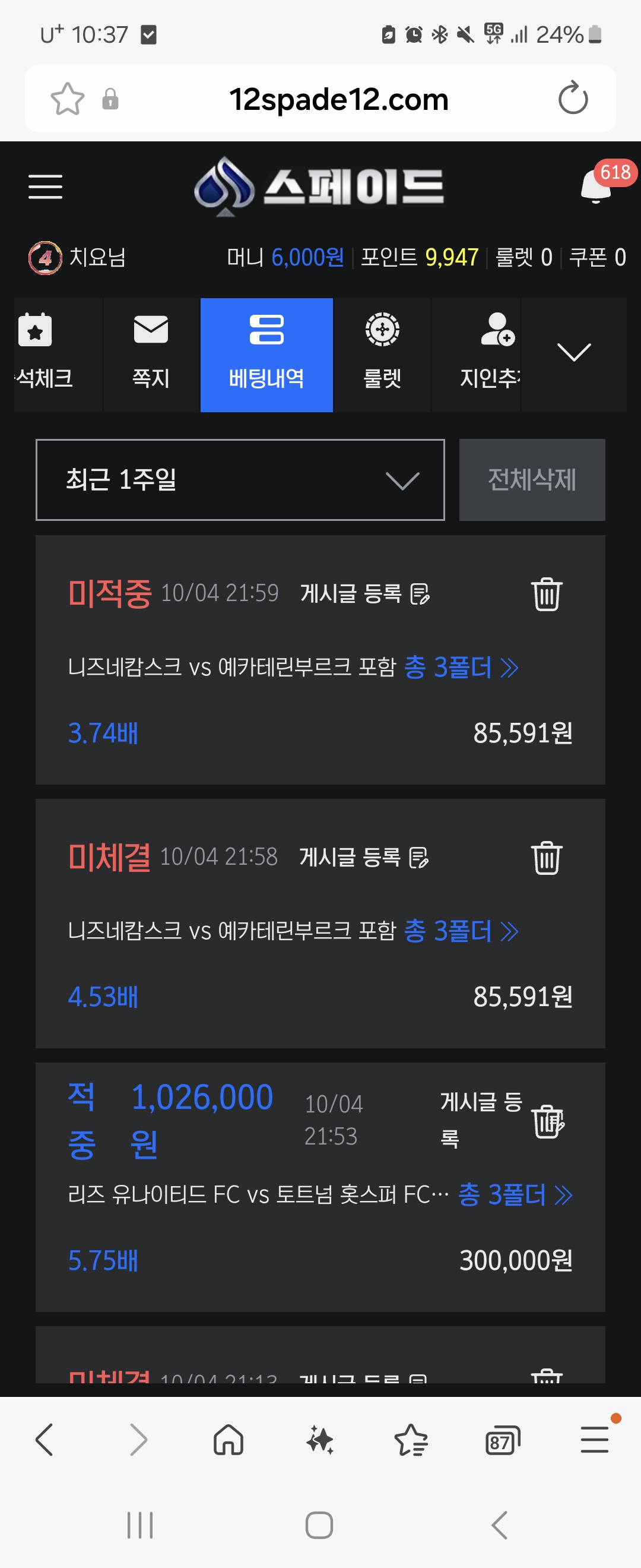This screenshot has width=641, height=1568.
Task: Reload the 12spade12.com page
Action: click(x=573, y=99)
